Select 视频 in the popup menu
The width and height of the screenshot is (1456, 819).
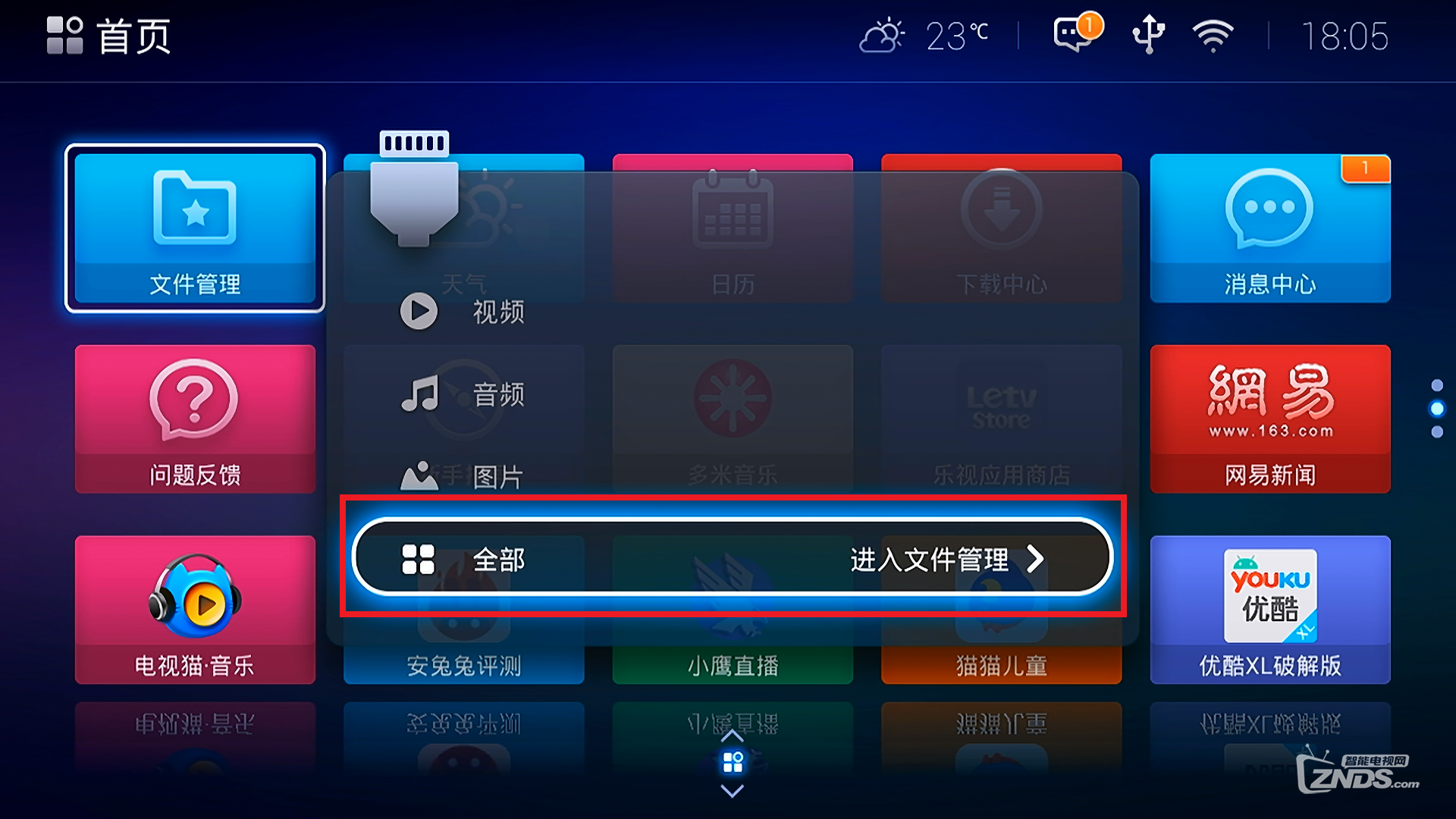click(x=463, y=311)
